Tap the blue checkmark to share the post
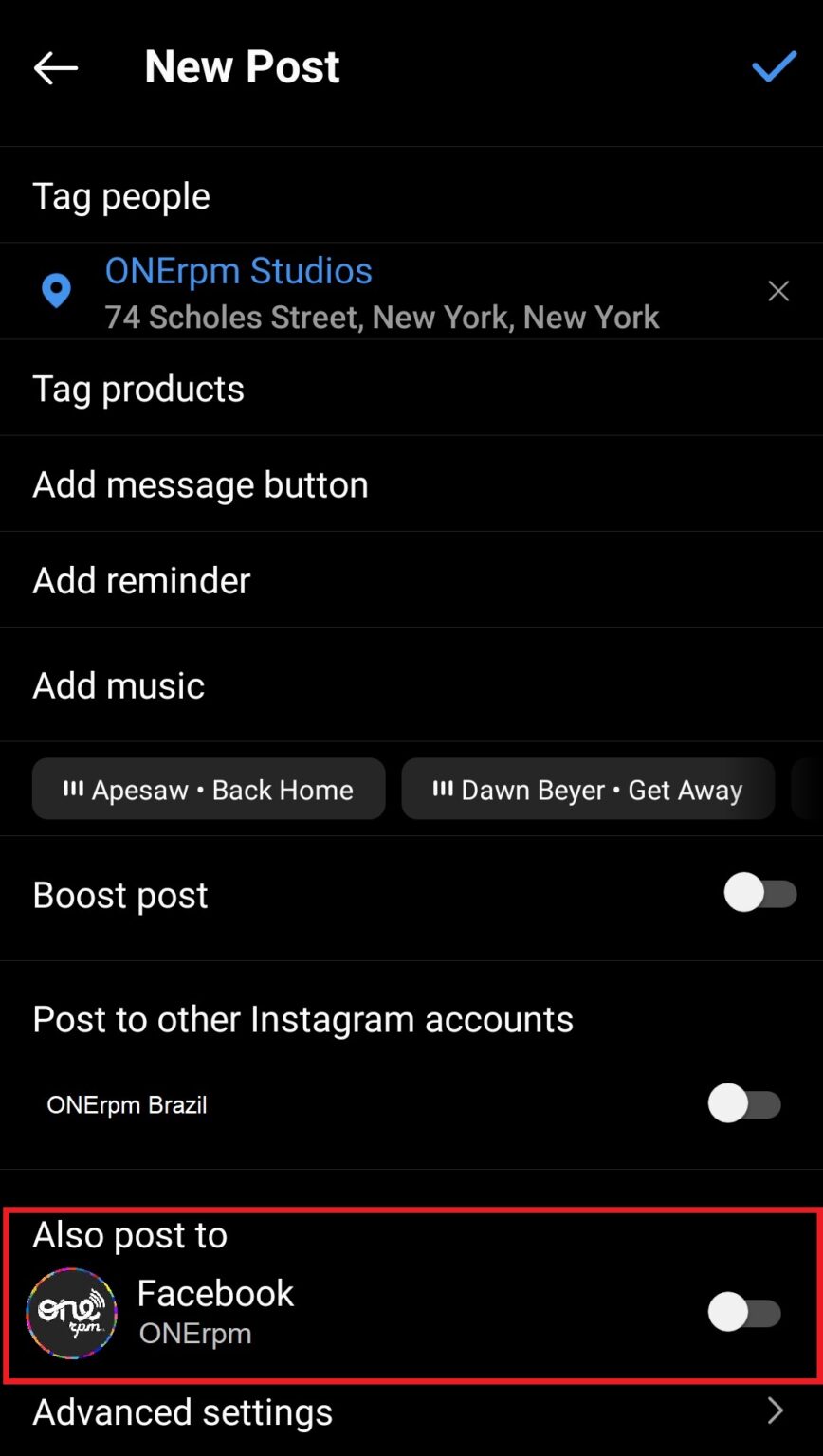Screen dimensions: 823x1456 (774, 66)
